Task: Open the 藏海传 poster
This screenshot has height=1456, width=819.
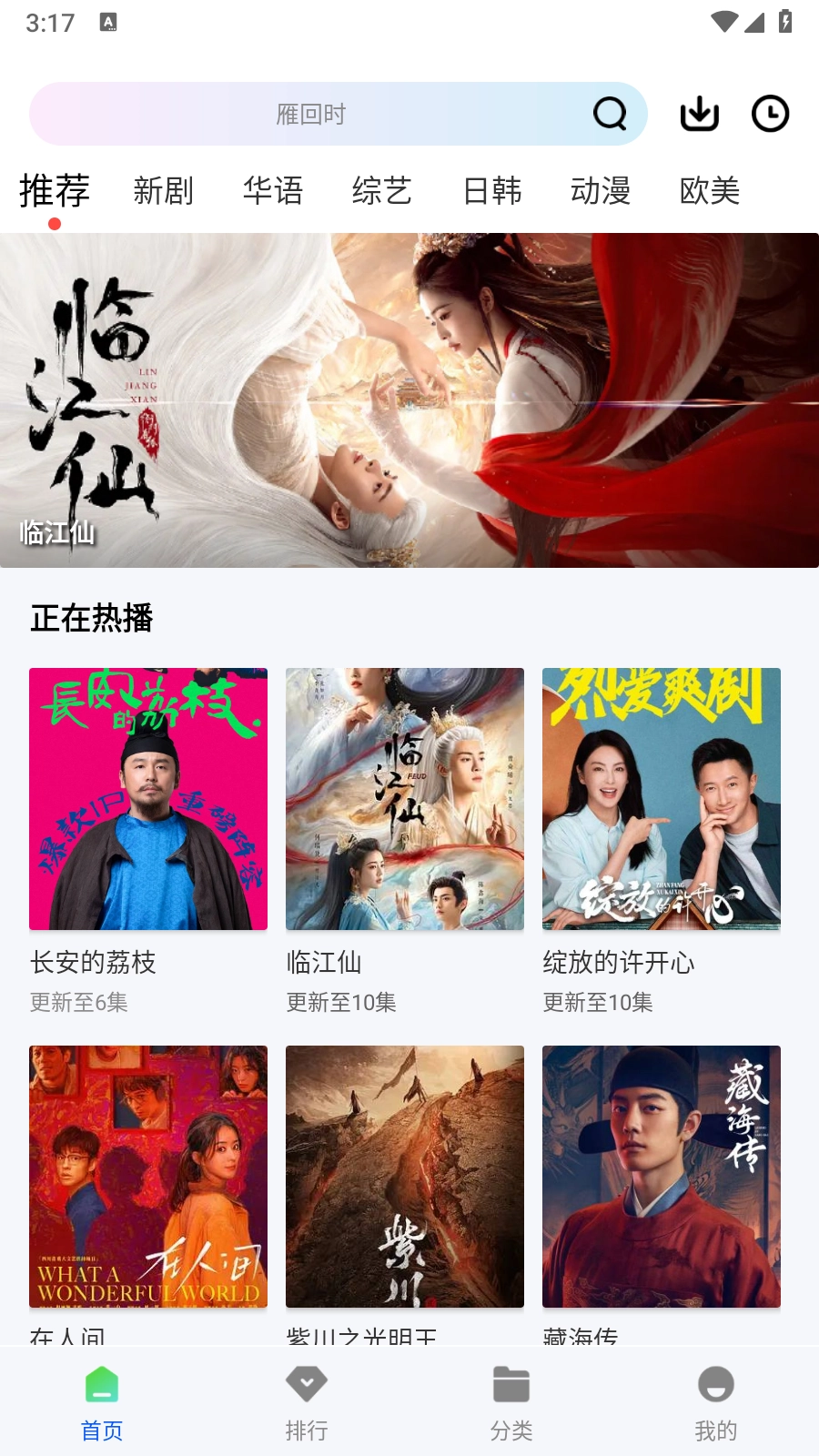Action: (662, 1176)
